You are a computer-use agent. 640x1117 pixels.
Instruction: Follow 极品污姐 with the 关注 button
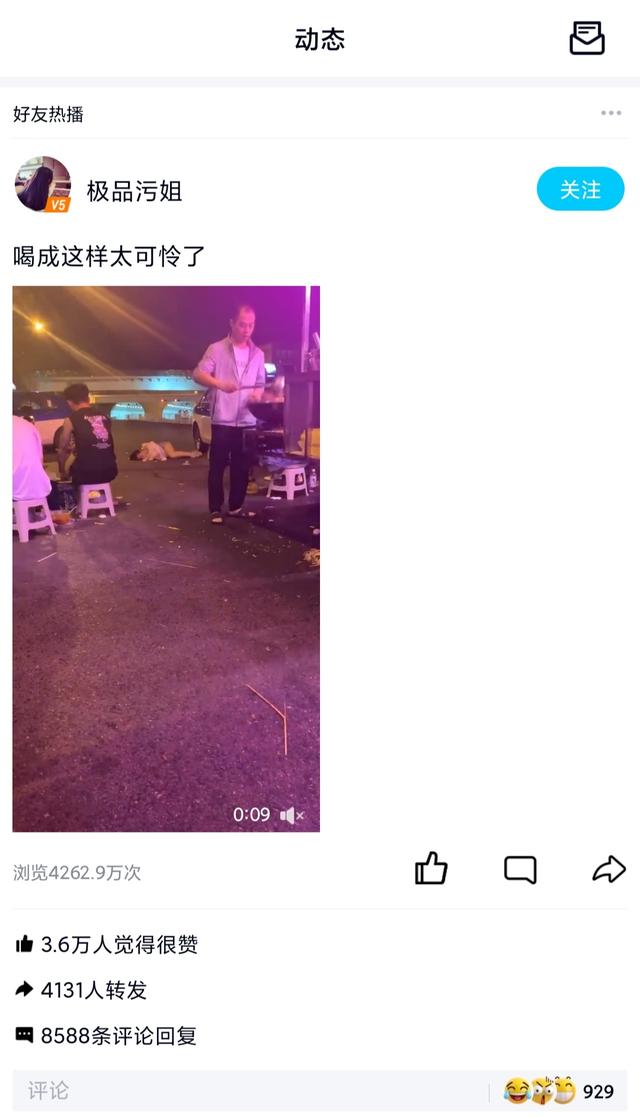(580, 189)
